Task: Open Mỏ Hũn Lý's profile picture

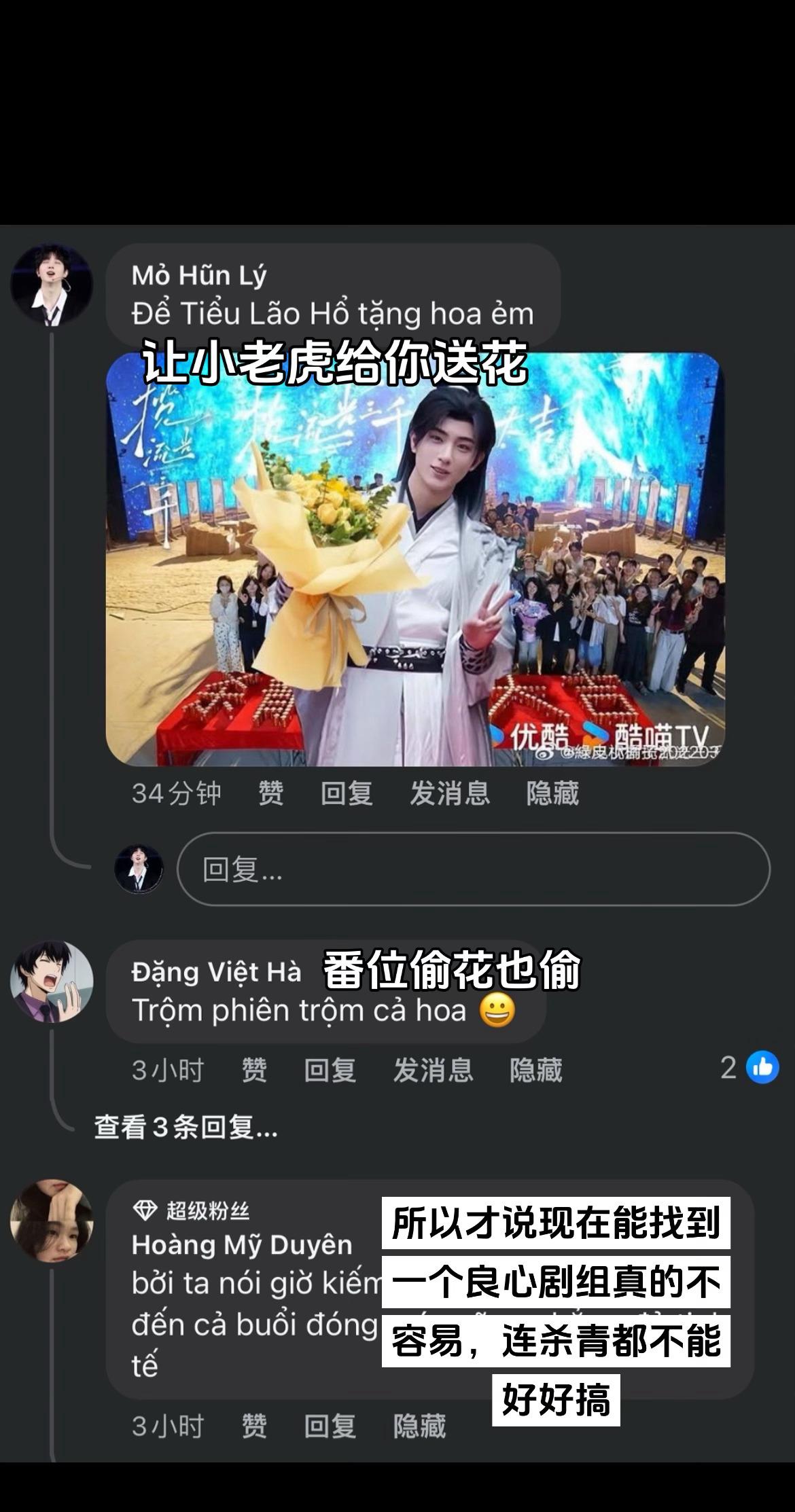Action: click(x=52, y=285)
